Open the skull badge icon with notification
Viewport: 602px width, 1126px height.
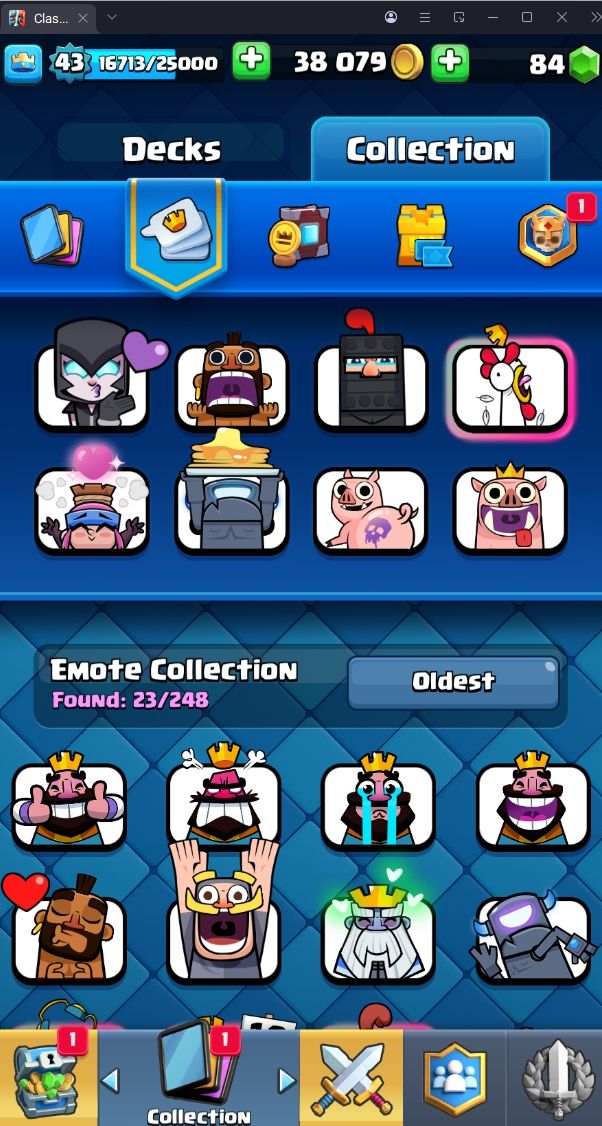547,236
